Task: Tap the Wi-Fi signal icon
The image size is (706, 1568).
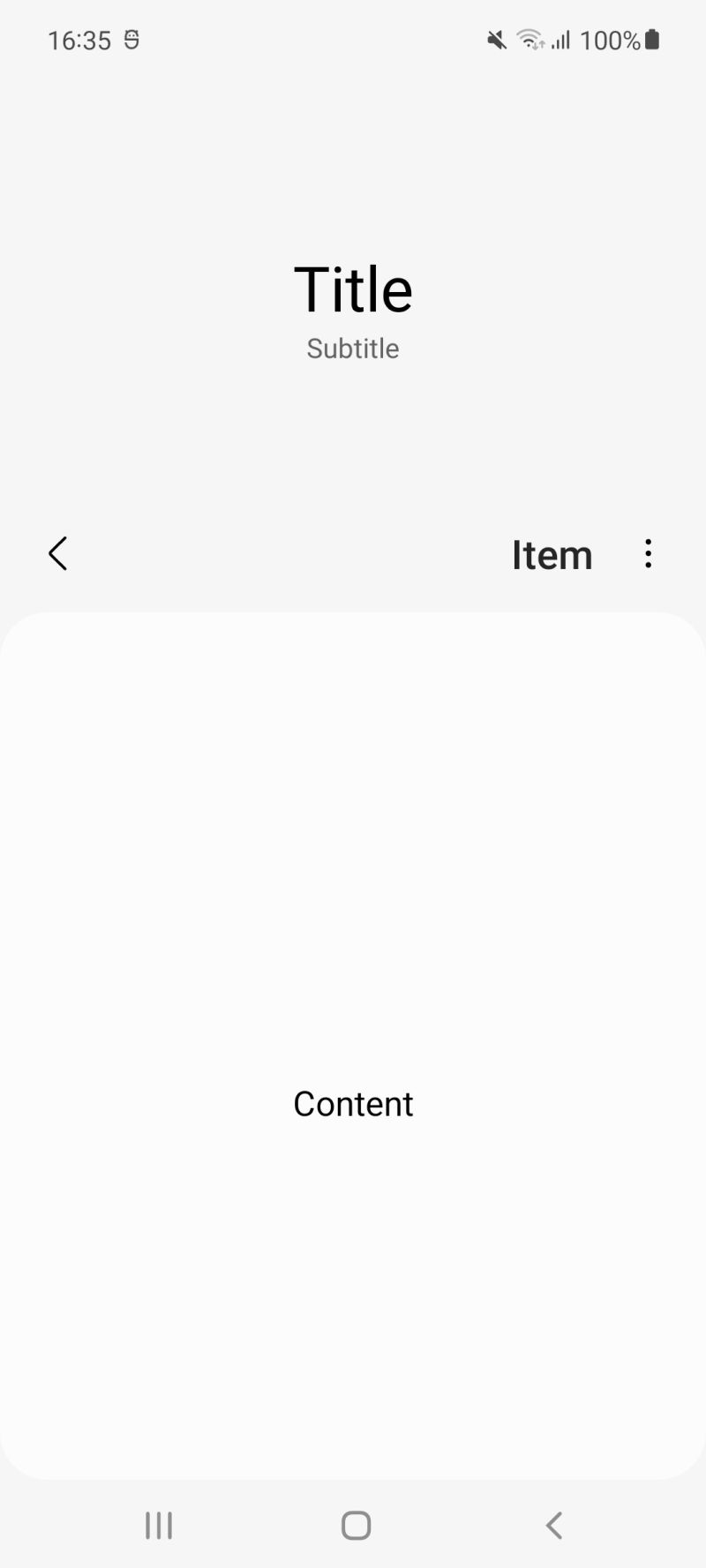Action: [529, 41]
